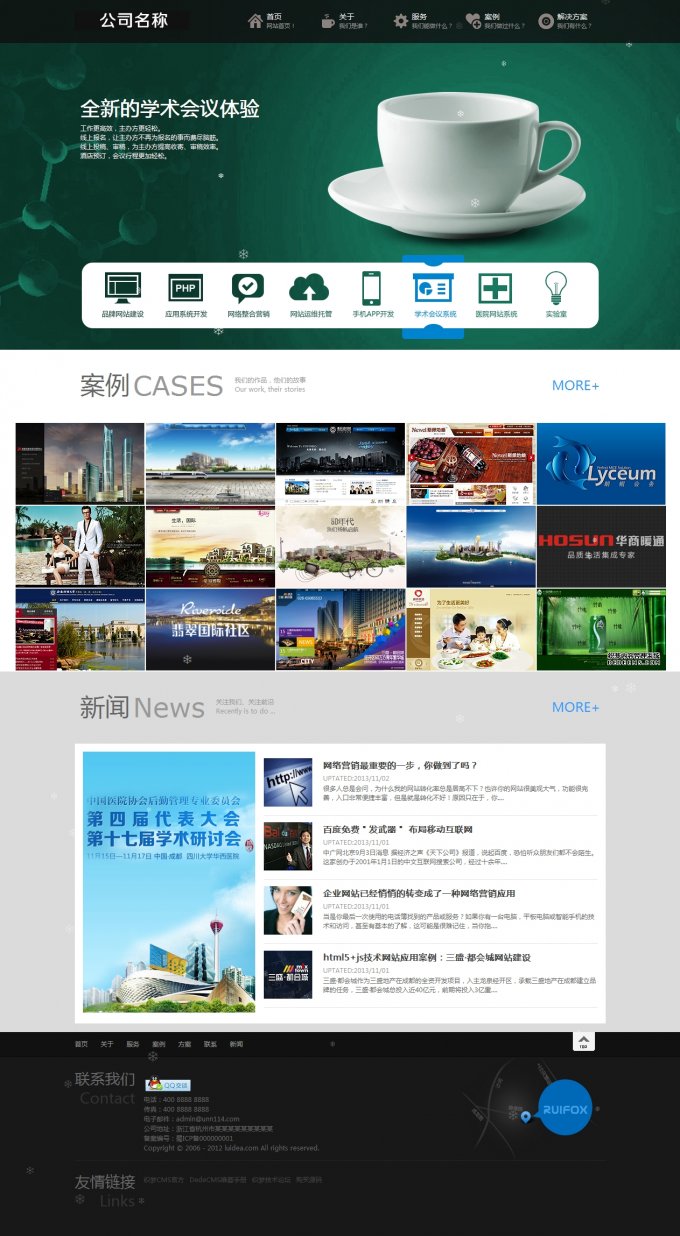Switch to the 案例 cases nav item
Image resolution: width=680 pixels, height=1236 pixels.
click(490, 21)
